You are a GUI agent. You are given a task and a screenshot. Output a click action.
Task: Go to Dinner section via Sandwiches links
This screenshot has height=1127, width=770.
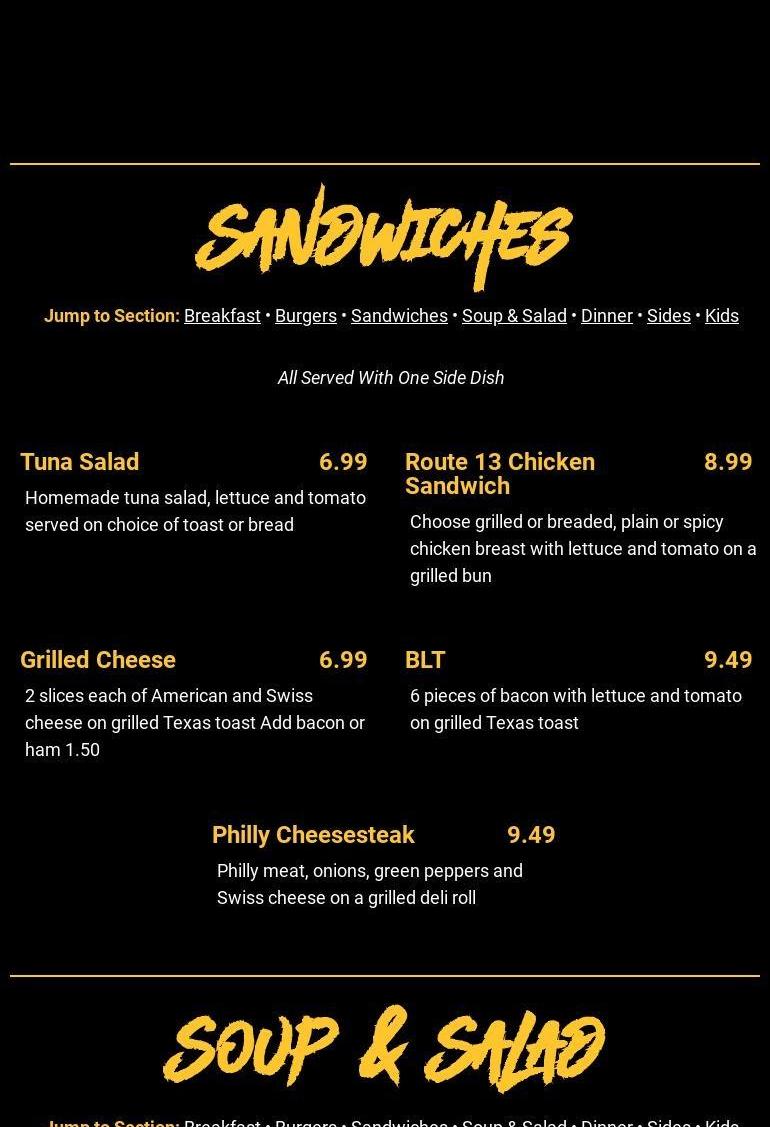[606, 316]
